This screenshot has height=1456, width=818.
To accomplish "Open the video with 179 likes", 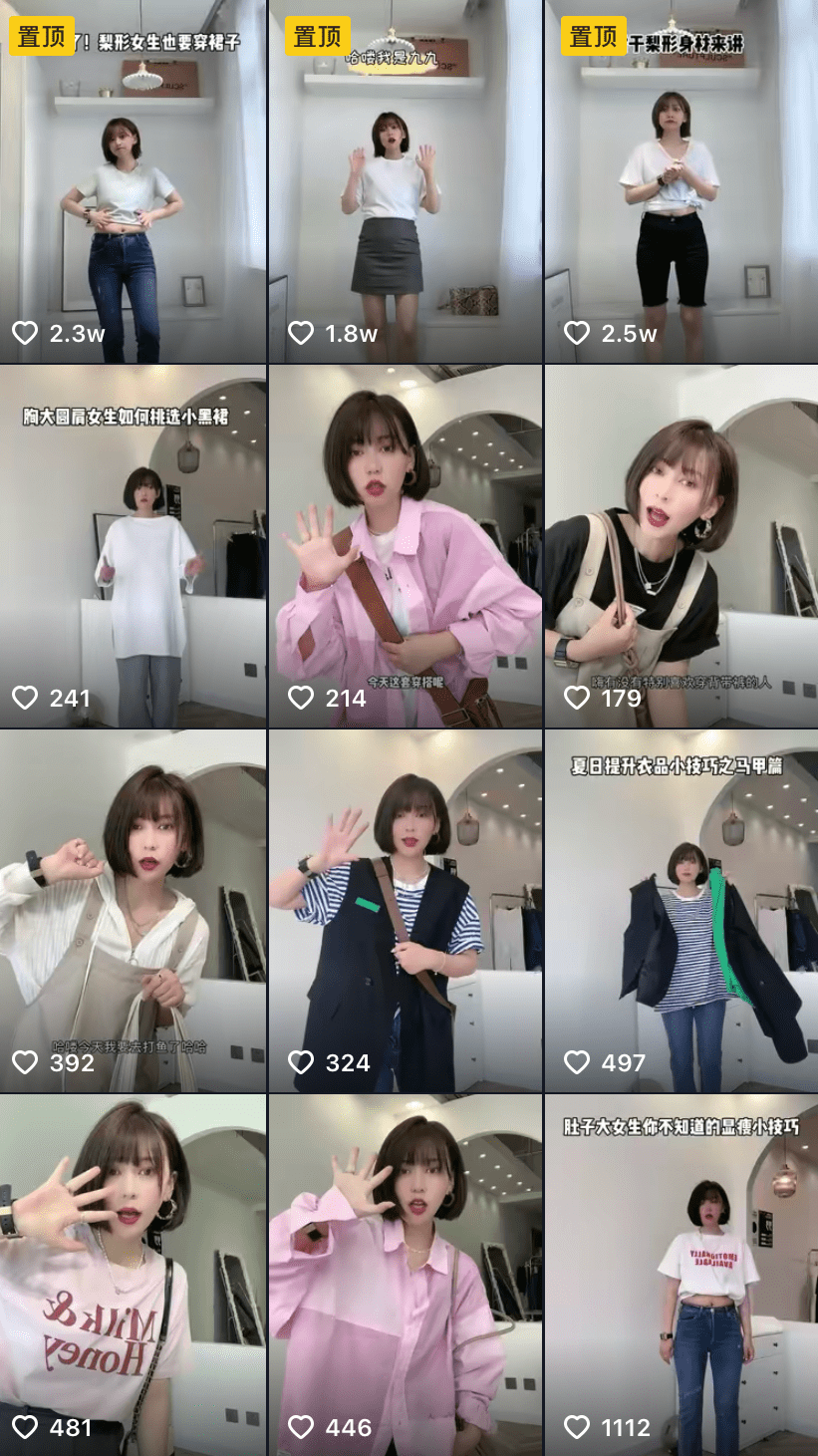I will pos(681,545).
